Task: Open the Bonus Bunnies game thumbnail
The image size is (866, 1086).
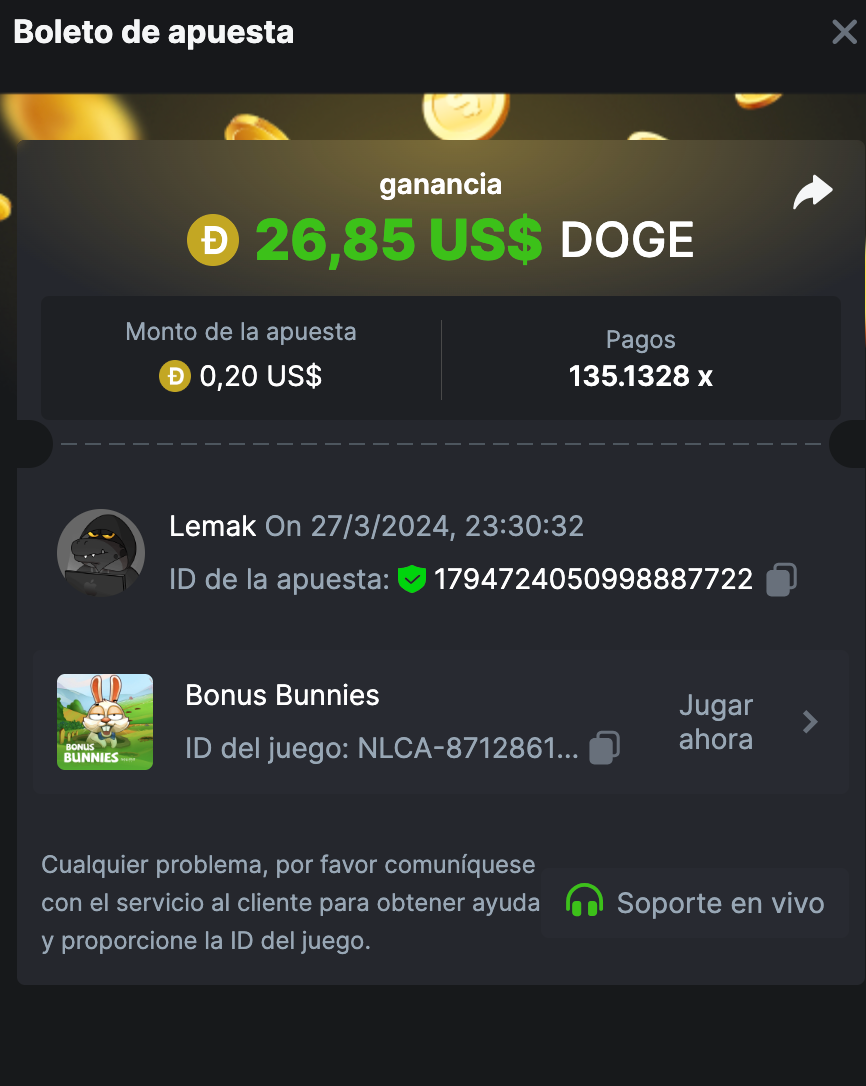Action: (105, 722)
